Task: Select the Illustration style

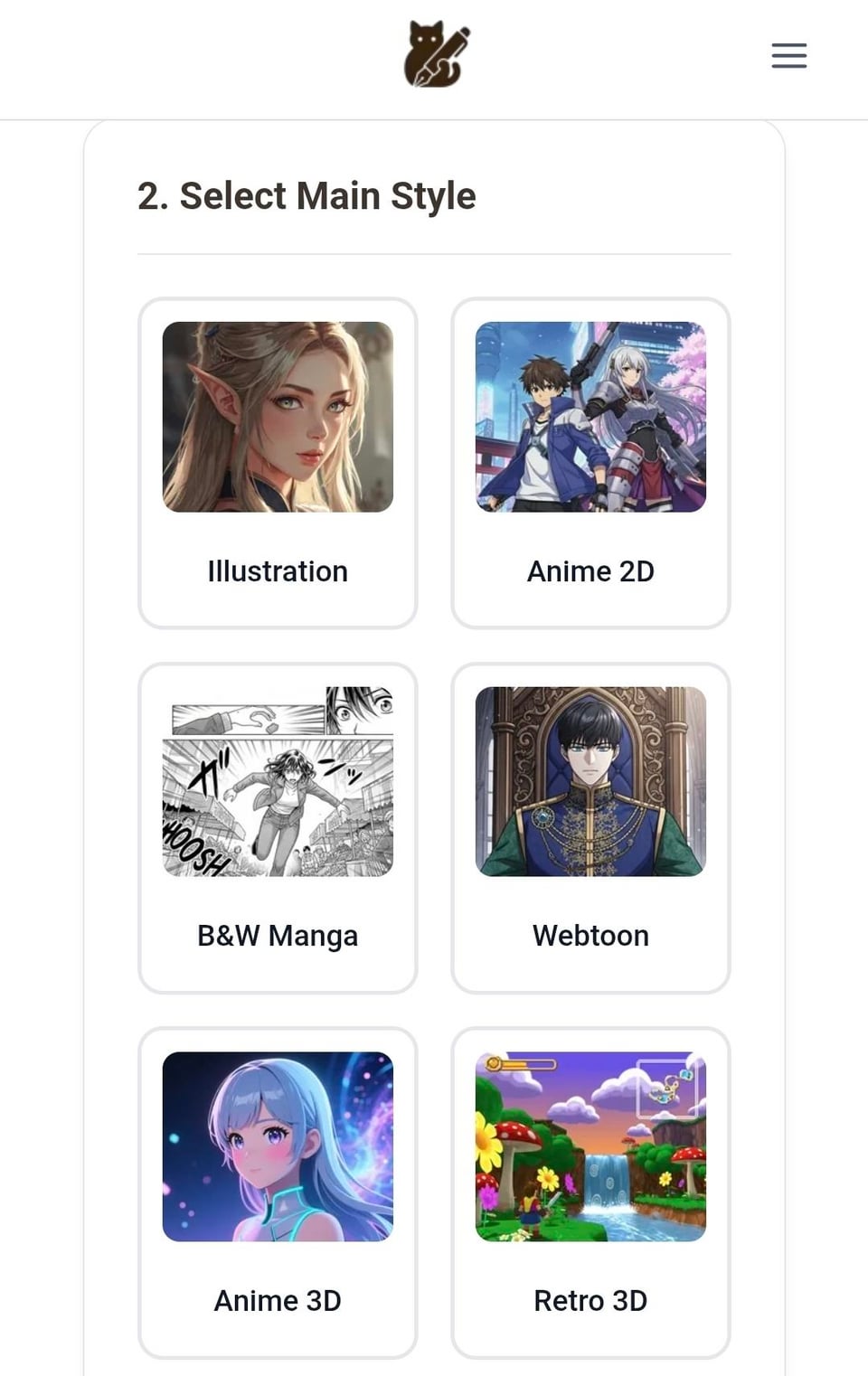Action: point(278,463)
